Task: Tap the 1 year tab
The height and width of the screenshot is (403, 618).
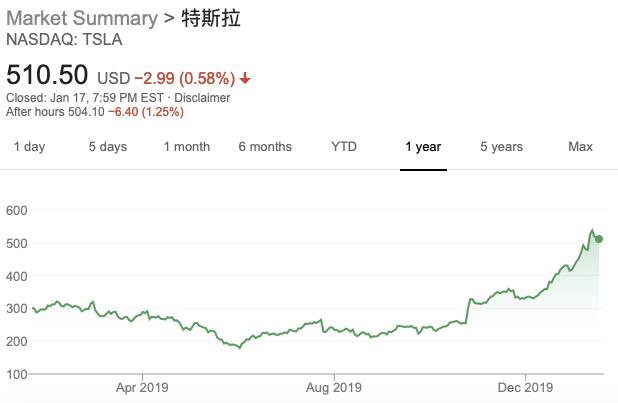Action: click(423, 147)
